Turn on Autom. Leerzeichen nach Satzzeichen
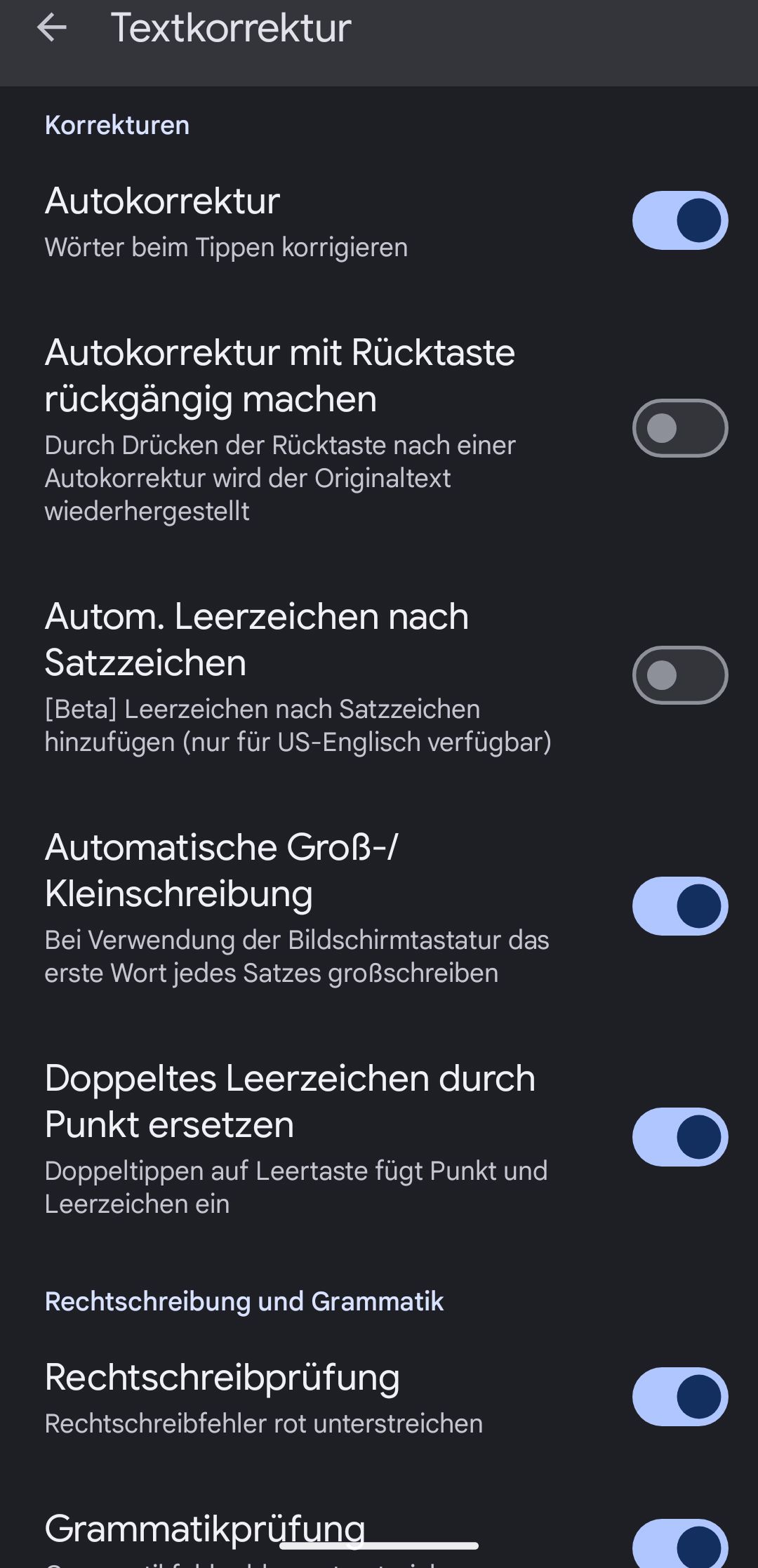The image size is (758, 1568). (679, 675)
